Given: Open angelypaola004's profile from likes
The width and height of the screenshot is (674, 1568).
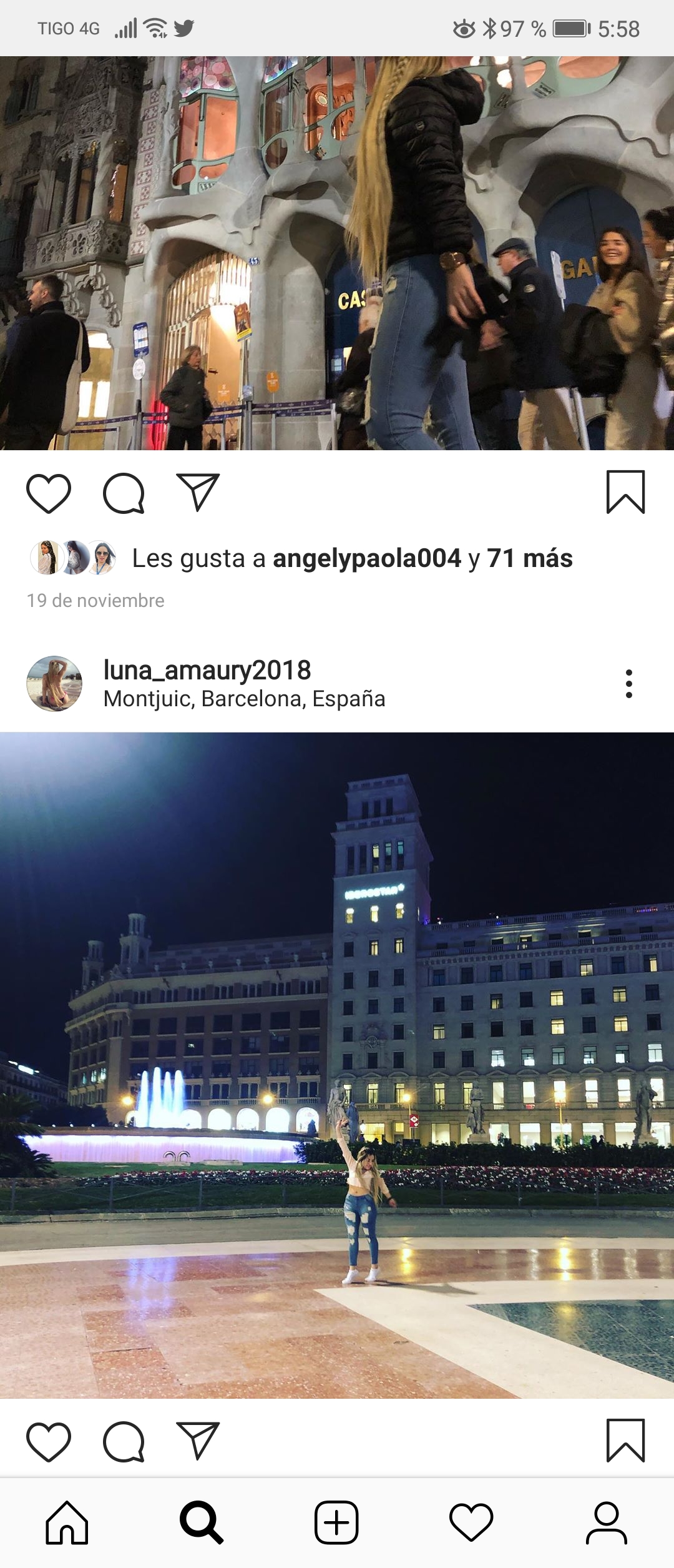Looking at the screenshot, I should (x=366, y=558).
